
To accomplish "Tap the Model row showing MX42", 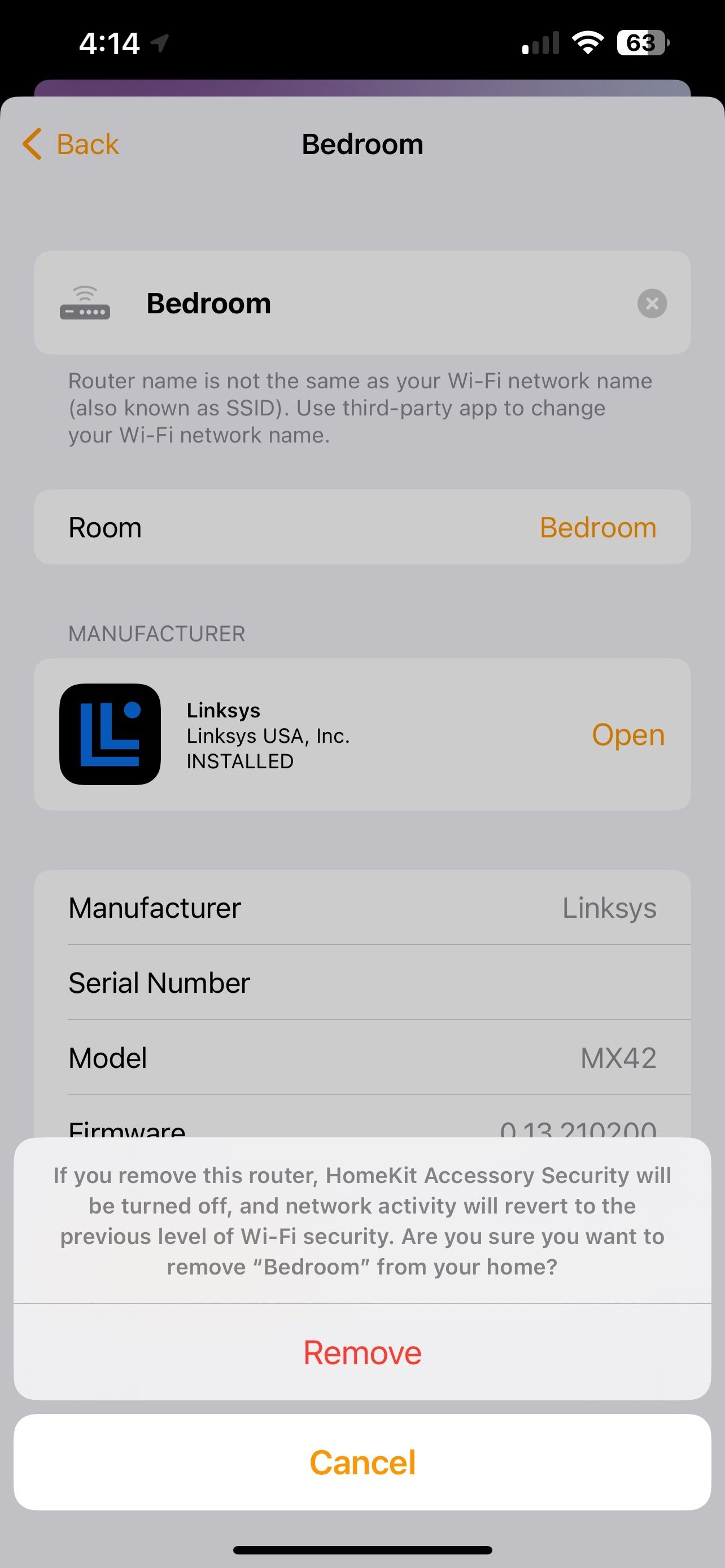I will coord(362,1057).
